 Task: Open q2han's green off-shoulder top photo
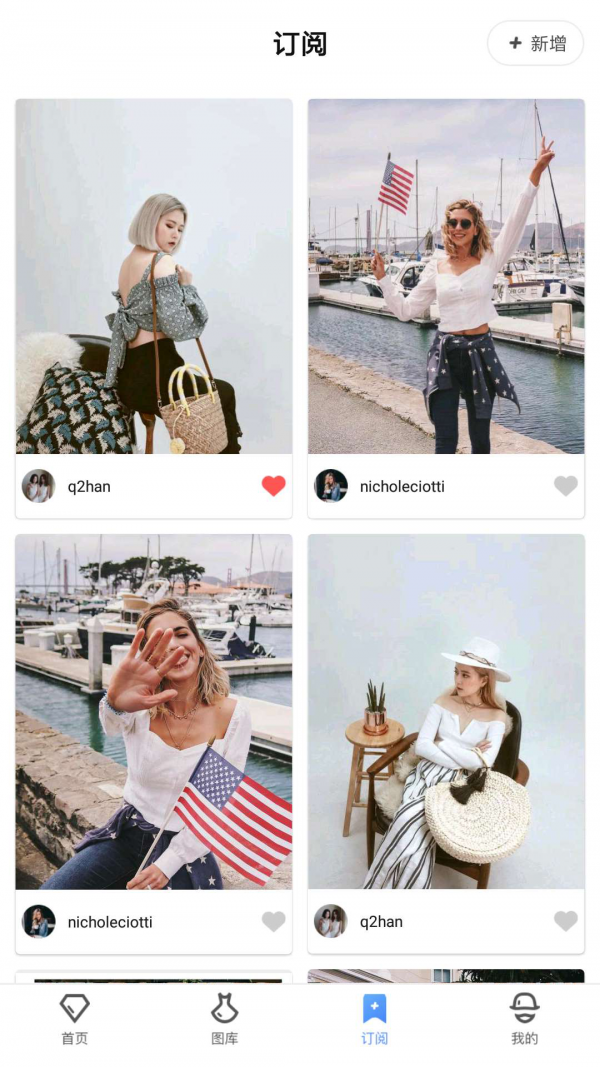pyautogui.click(x=154, y=276)
